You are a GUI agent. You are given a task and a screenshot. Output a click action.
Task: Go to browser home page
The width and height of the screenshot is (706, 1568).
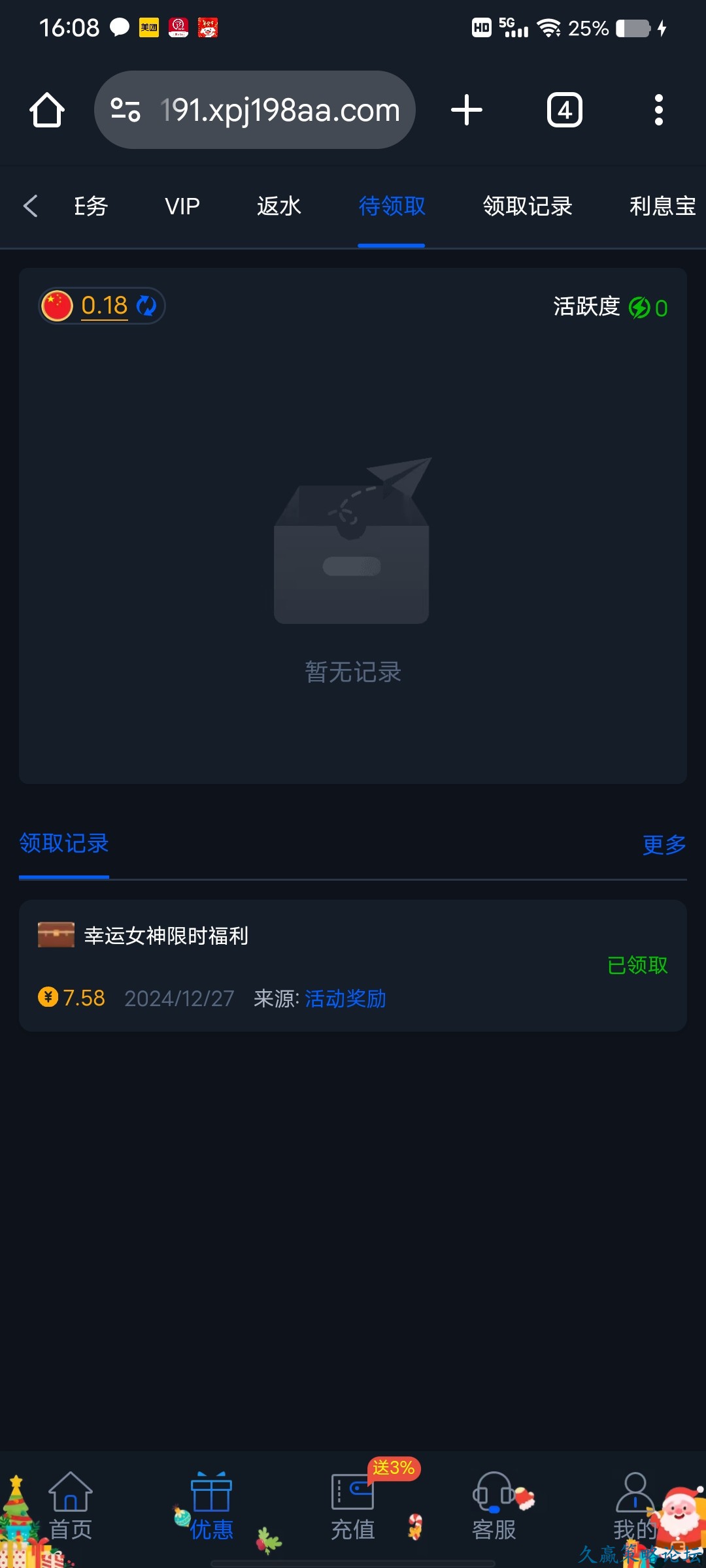coord(47,110)
